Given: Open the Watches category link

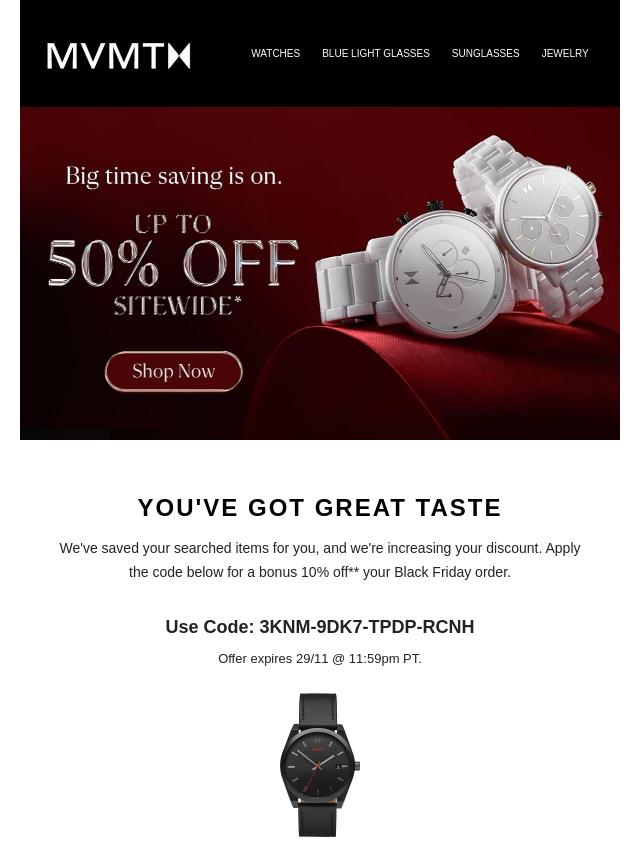Looking at the screenshot, I should [x=275, y=54].
